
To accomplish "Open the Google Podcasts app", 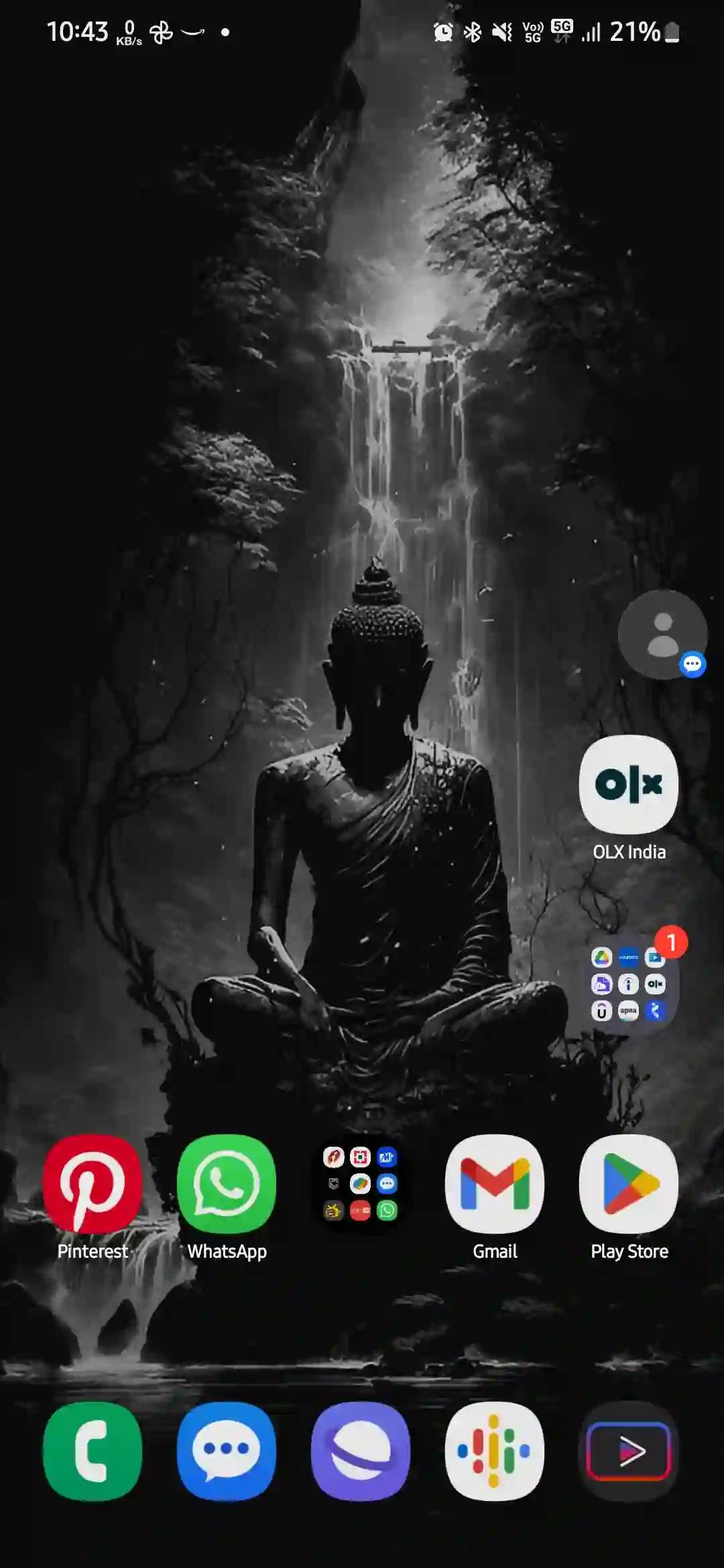I will coord(495,1451).
